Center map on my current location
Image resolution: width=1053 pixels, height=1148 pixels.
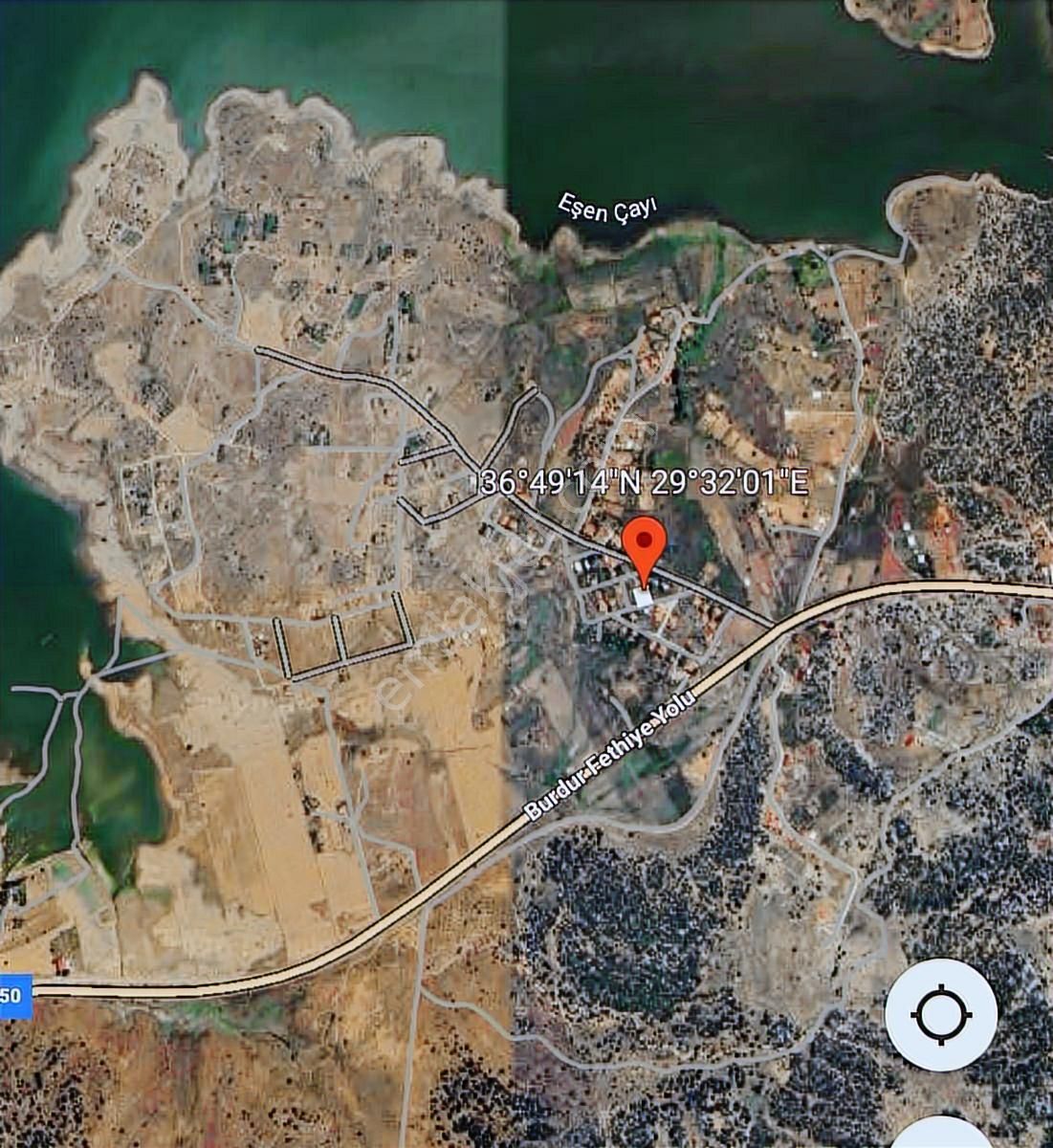pyautogui.click(x=941, y=1015)
